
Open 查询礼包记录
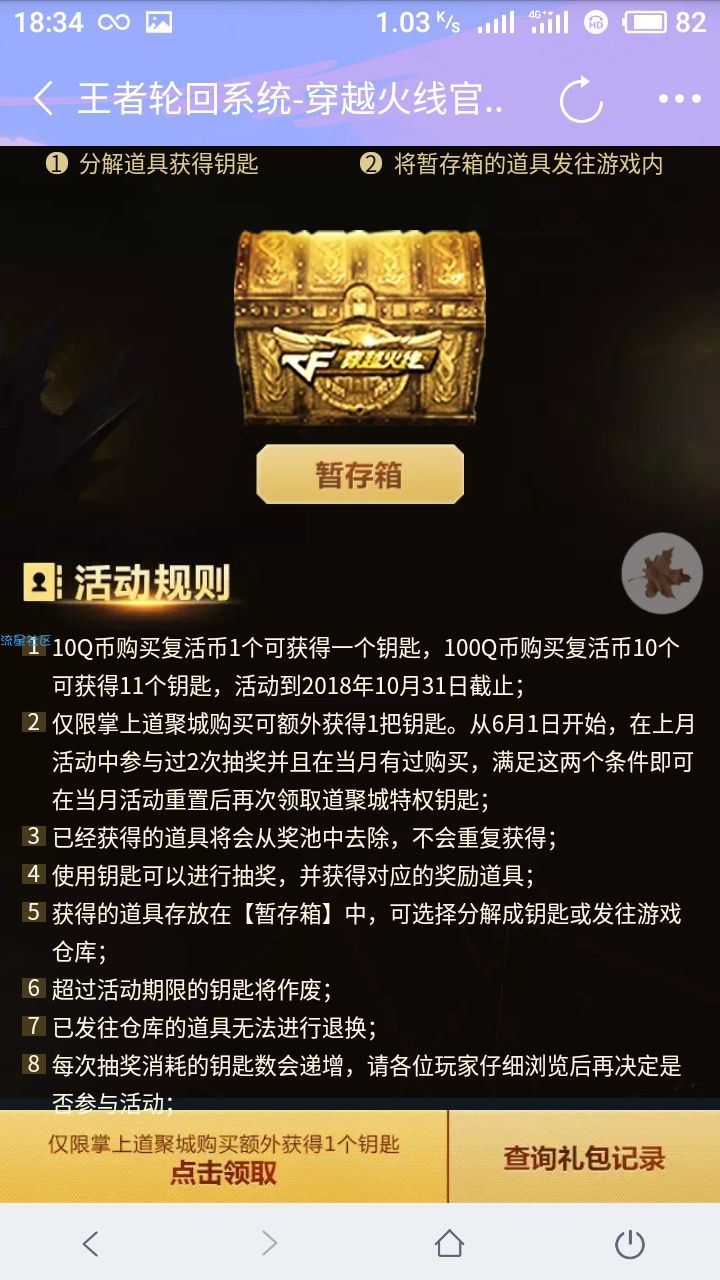(x=584, y=1158)
